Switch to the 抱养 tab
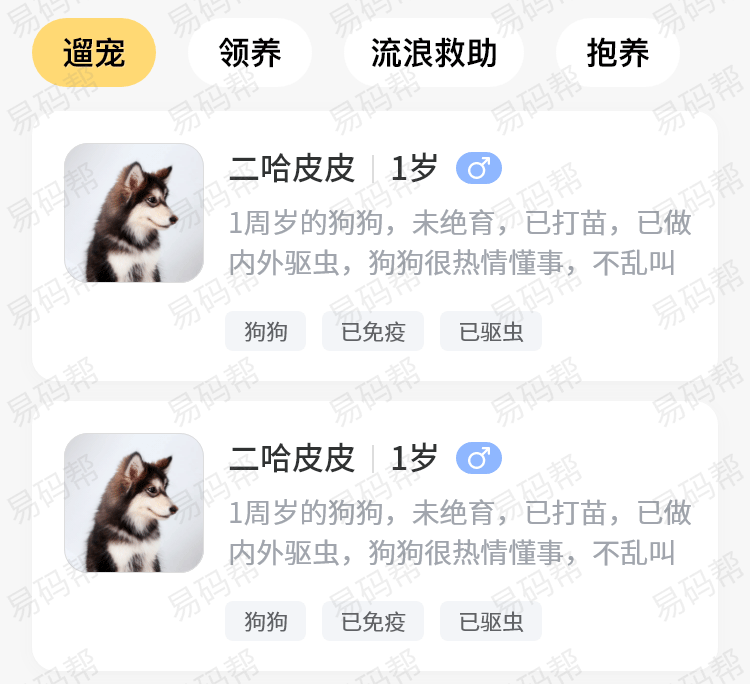750x684 pixels. 617,53
